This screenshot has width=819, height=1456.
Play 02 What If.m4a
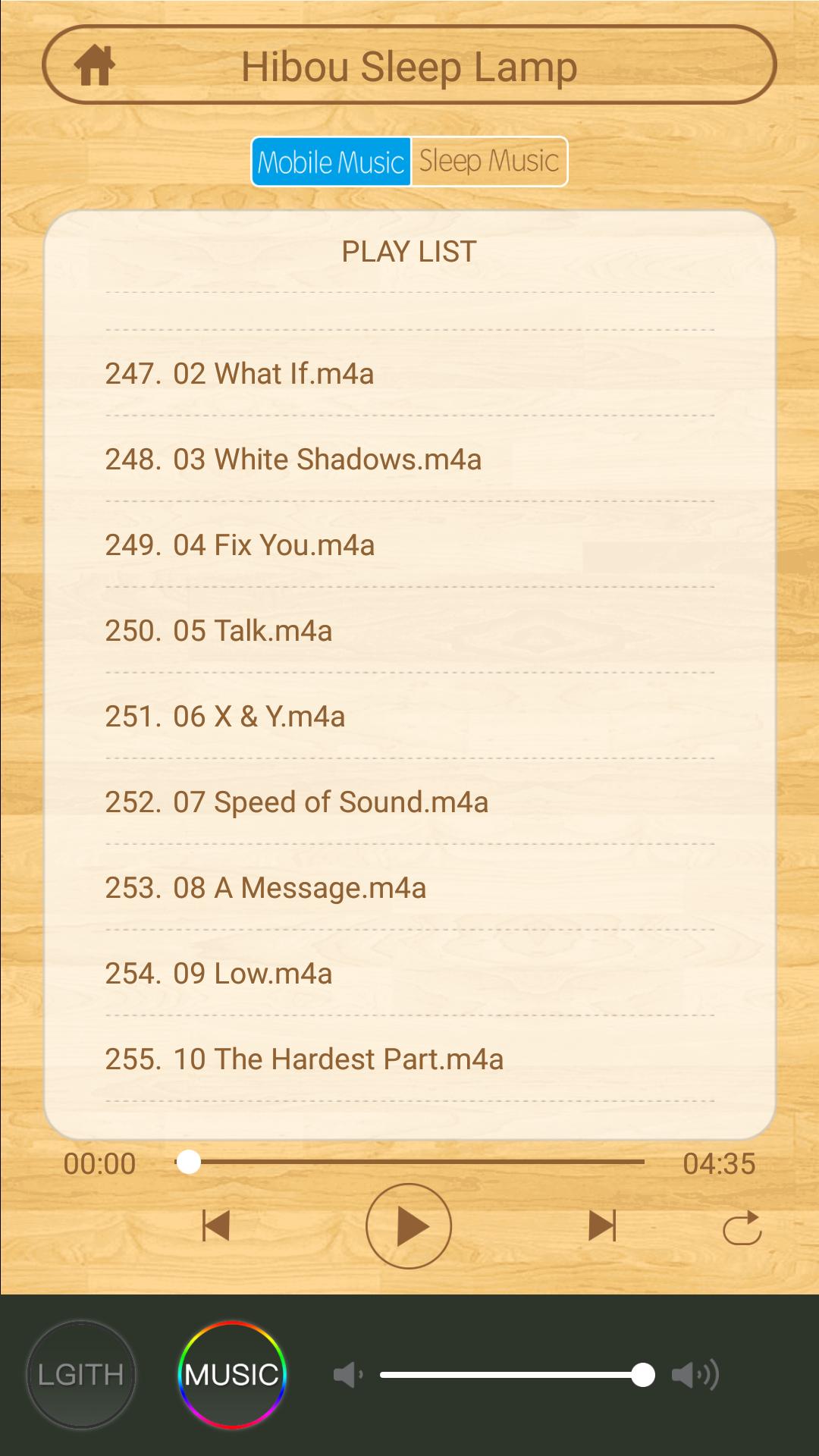pos(240,374)
